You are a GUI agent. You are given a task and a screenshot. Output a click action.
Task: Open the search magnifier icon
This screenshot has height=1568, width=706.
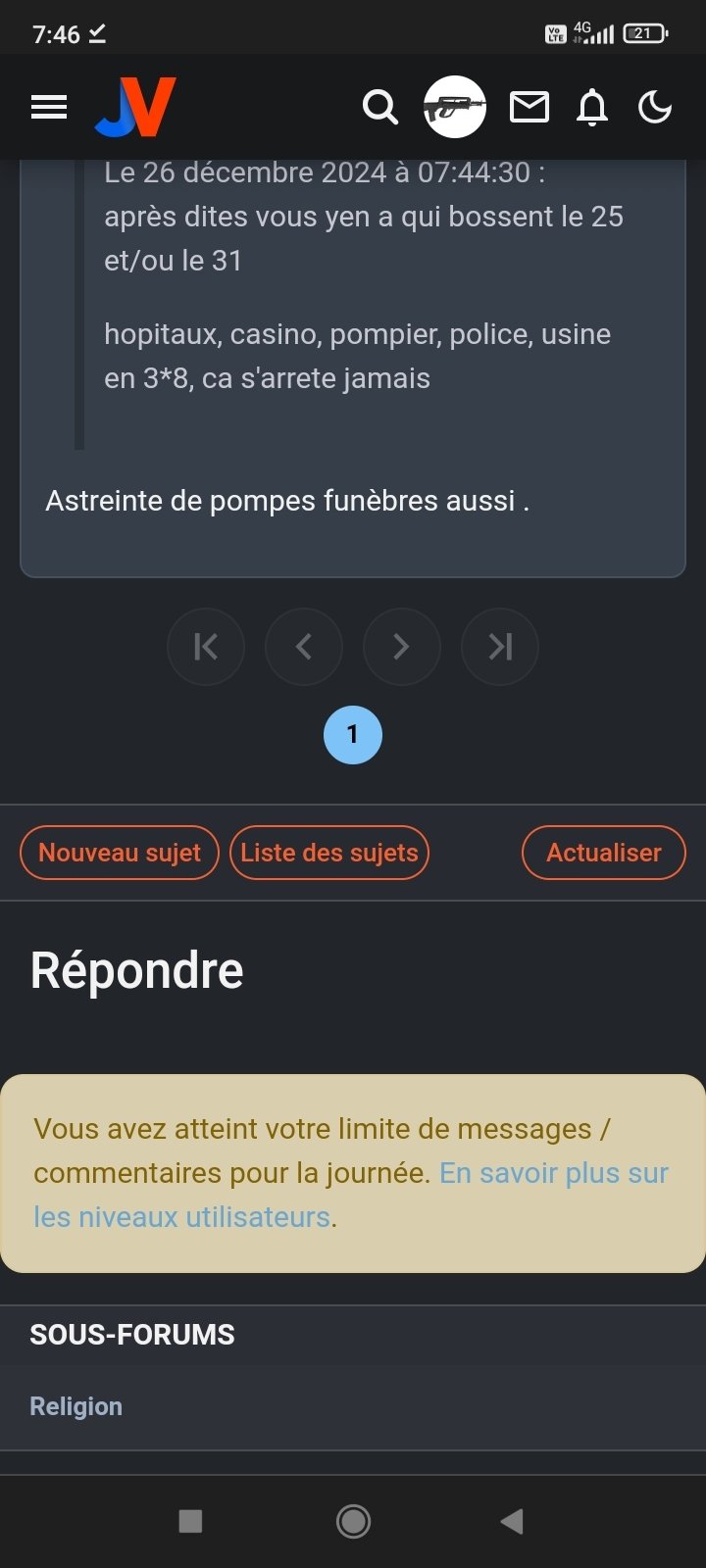380,107
